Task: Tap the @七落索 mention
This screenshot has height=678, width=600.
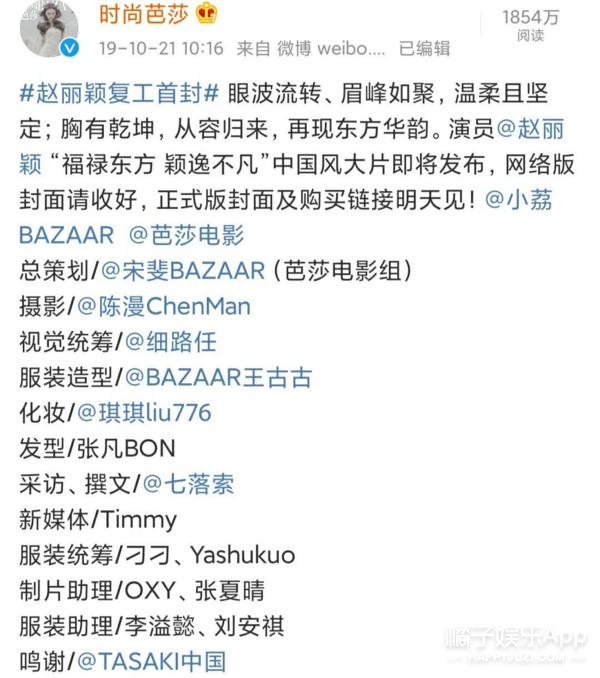Action: pyautogui.click(x=187, y=483)
